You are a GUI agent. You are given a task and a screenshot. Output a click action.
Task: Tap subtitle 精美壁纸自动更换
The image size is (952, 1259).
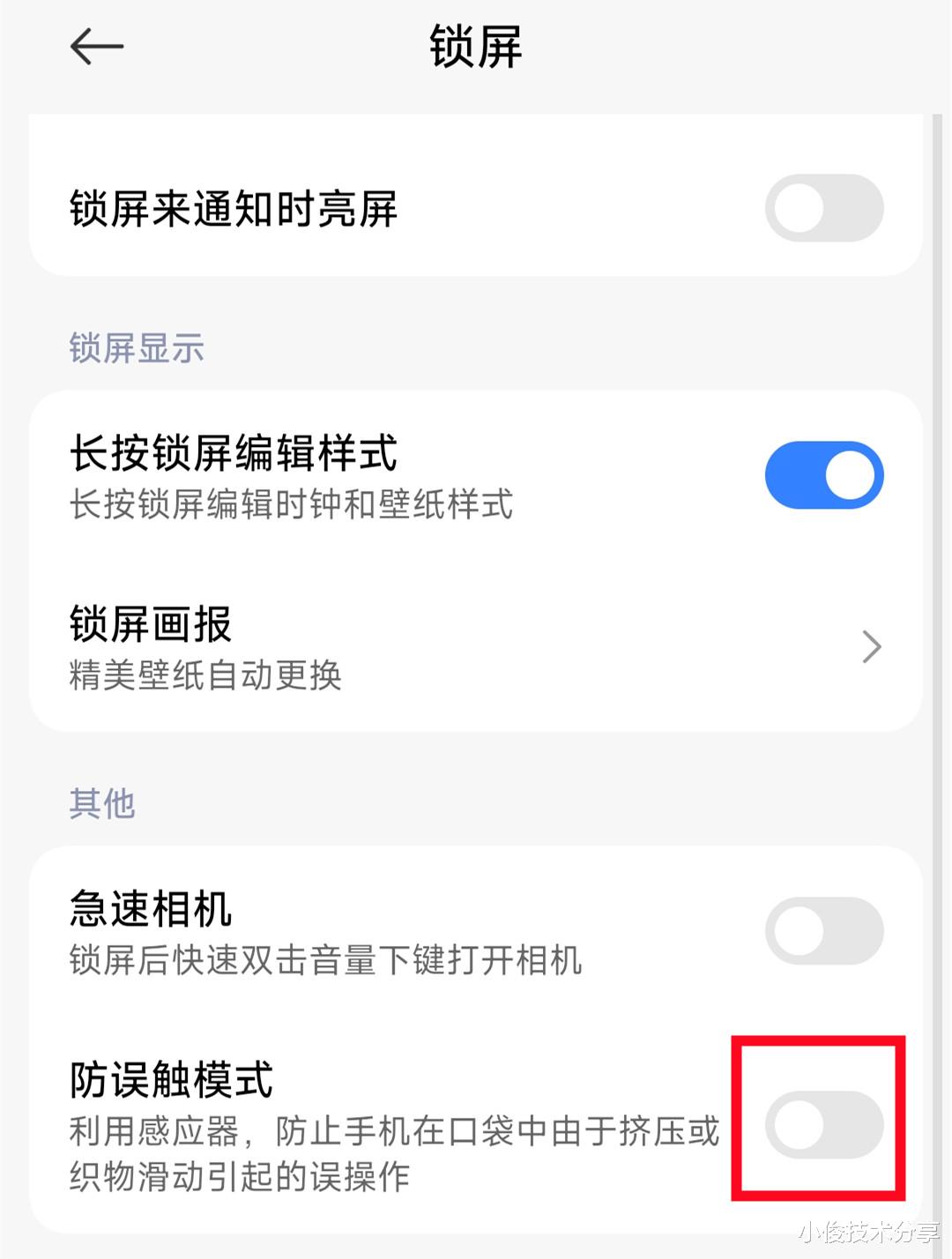pos(205,676)
